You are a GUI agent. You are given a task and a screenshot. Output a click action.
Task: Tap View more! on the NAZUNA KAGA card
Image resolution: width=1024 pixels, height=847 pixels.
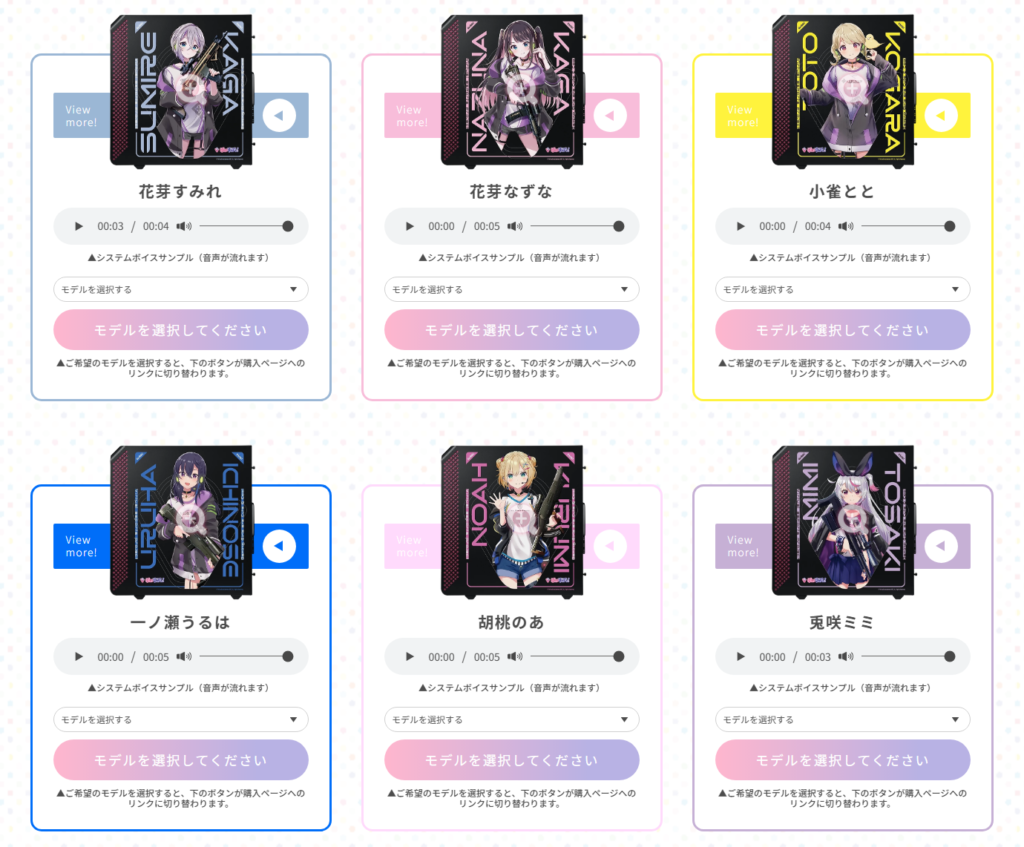pos(411,116)
